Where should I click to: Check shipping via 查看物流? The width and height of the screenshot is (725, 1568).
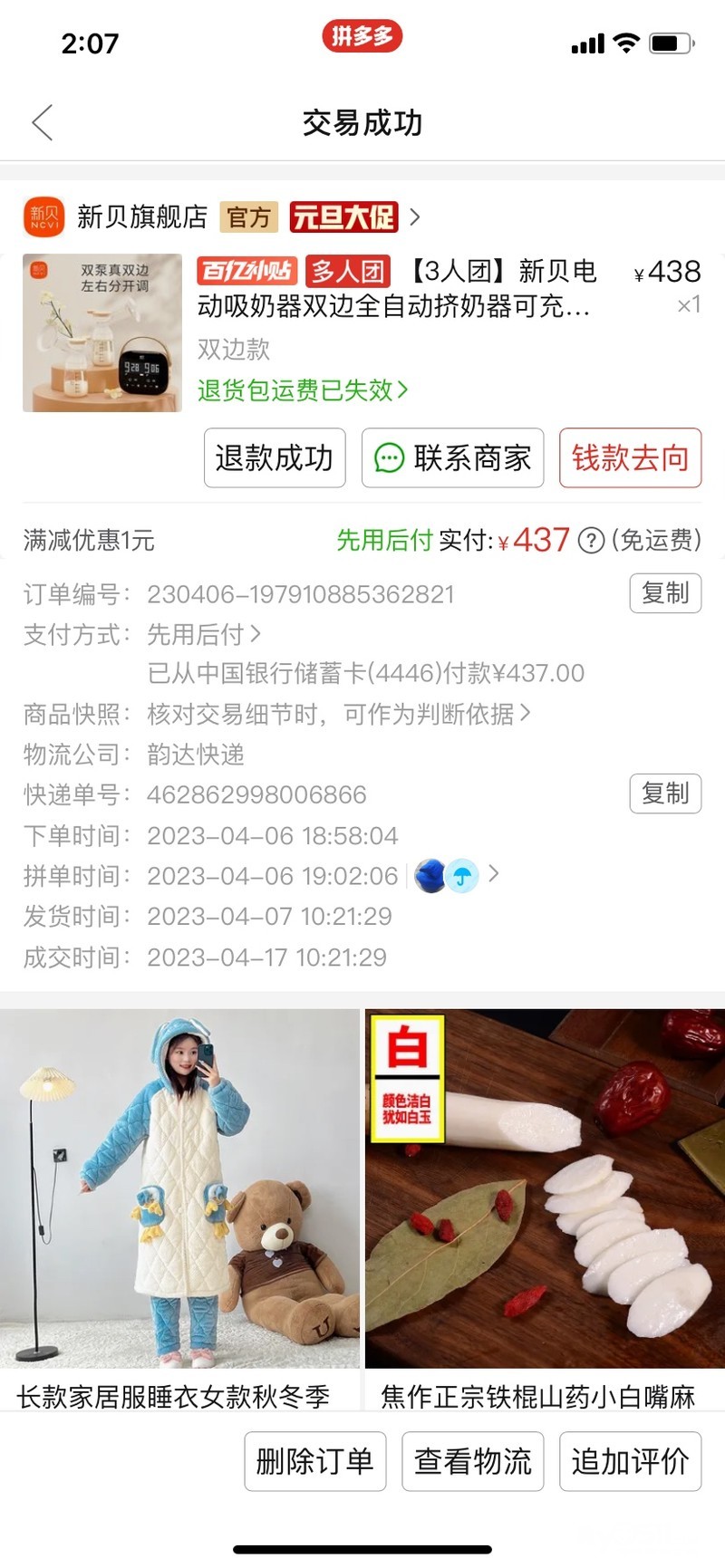[x=472, y=1461]
